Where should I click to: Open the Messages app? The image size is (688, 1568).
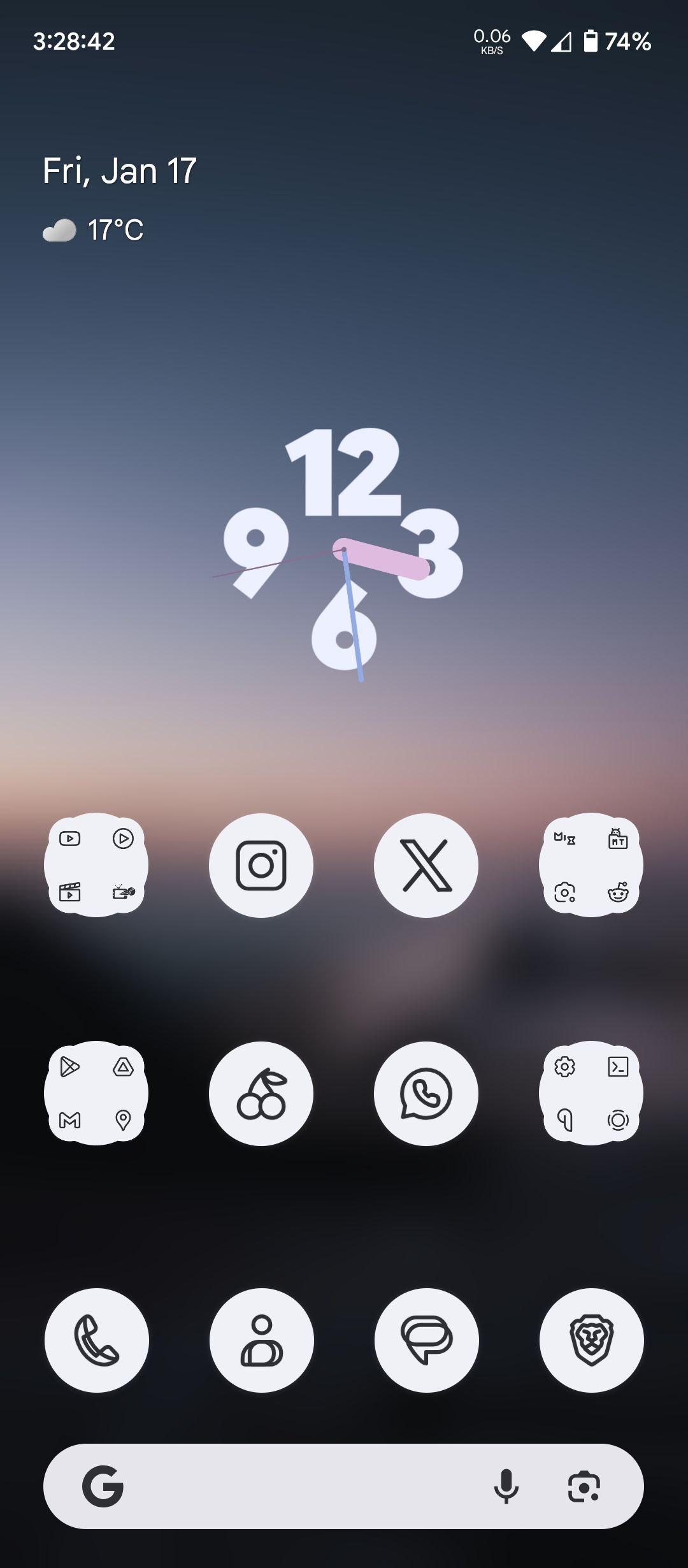427,1340
